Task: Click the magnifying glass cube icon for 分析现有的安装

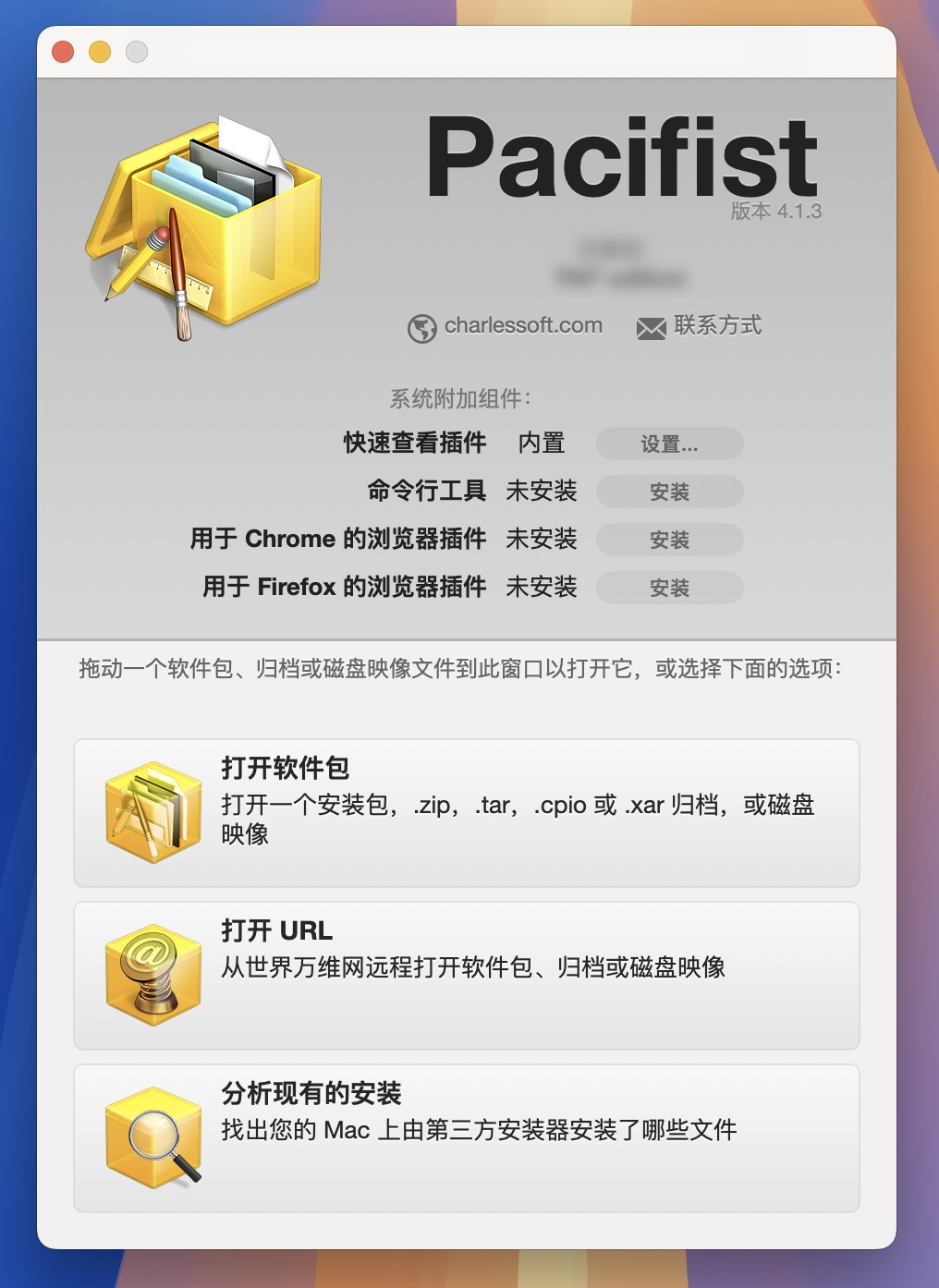Action: pyautogui.click(x=151, y=1135)
